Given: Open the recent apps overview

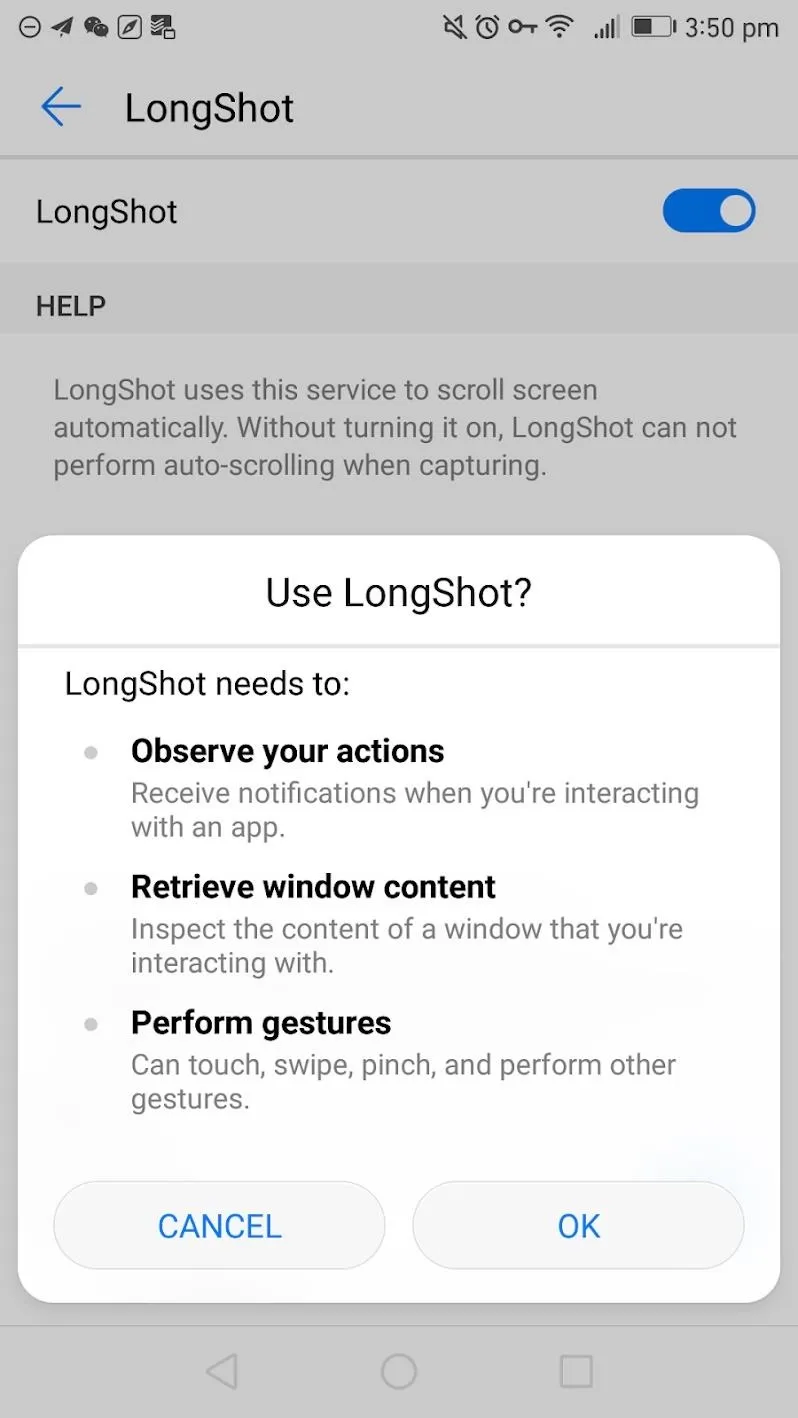Looking at the screenshot, I should [576, 1371].
